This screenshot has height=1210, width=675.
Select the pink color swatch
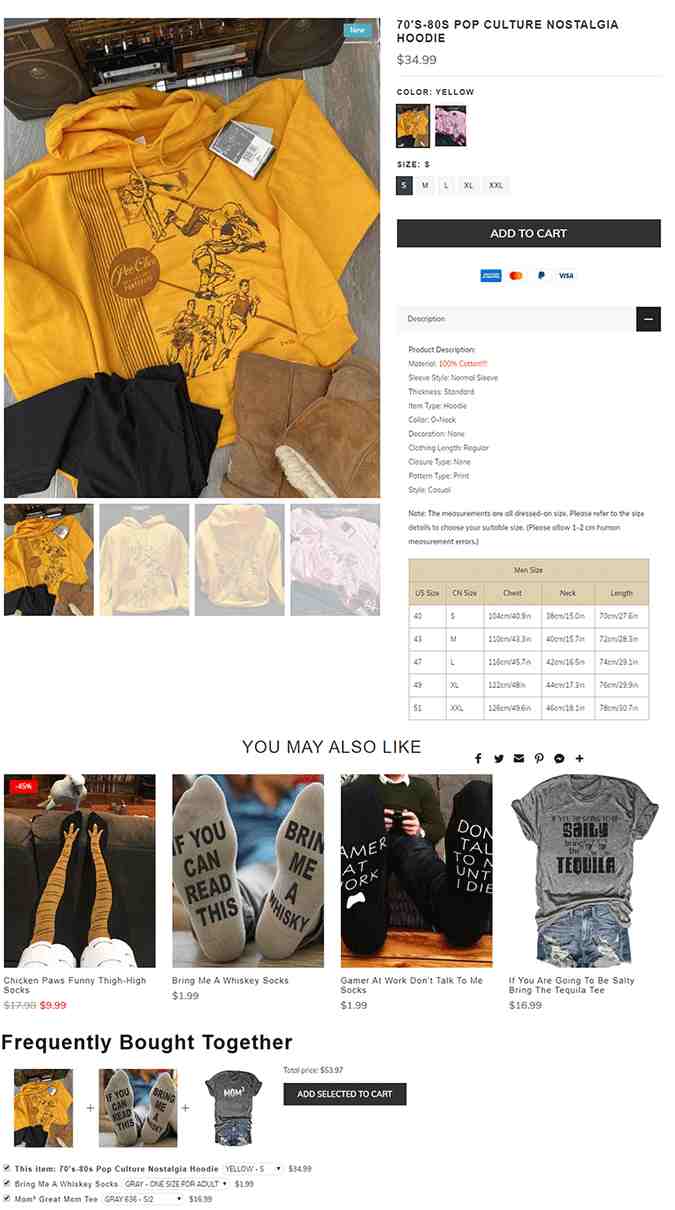pos(450,126)
